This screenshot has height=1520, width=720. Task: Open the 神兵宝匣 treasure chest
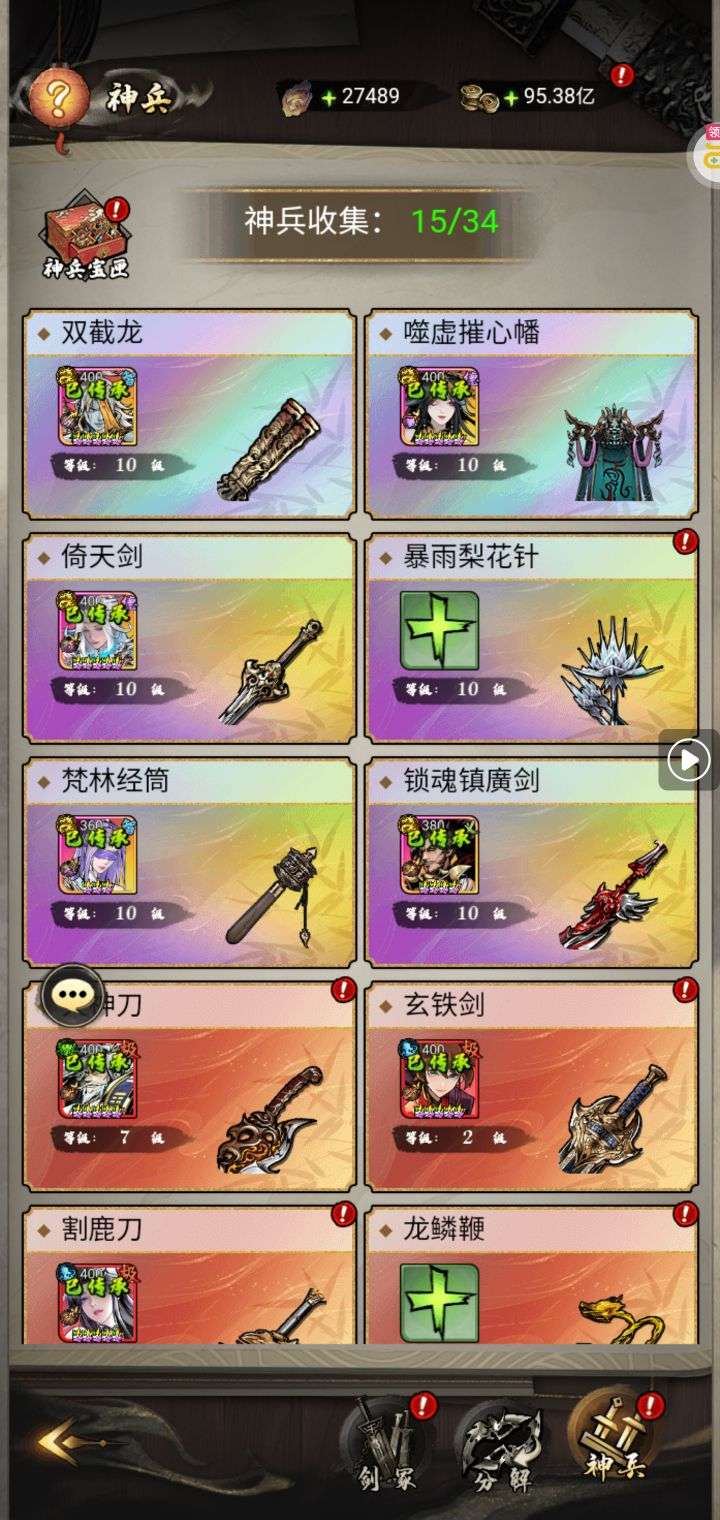pyautogui.click(x=86, y=238)
